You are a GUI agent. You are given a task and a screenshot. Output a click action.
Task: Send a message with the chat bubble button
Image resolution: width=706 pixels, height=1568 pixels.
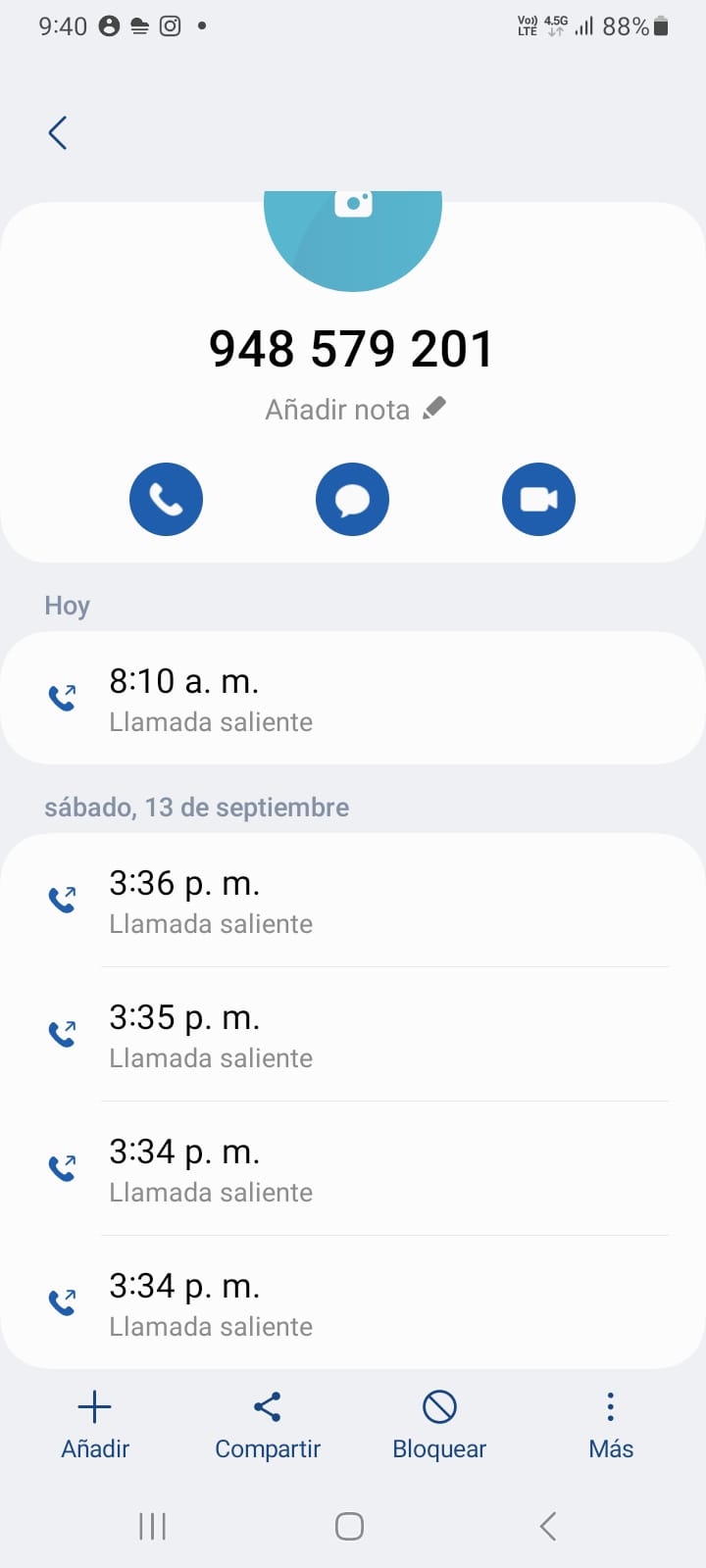point(352,499)
